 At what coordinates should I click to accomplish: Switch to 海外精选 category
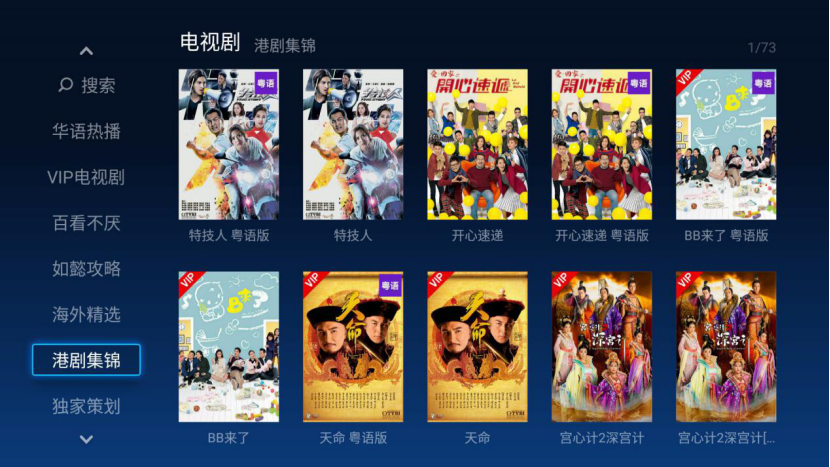pos(86,314)
